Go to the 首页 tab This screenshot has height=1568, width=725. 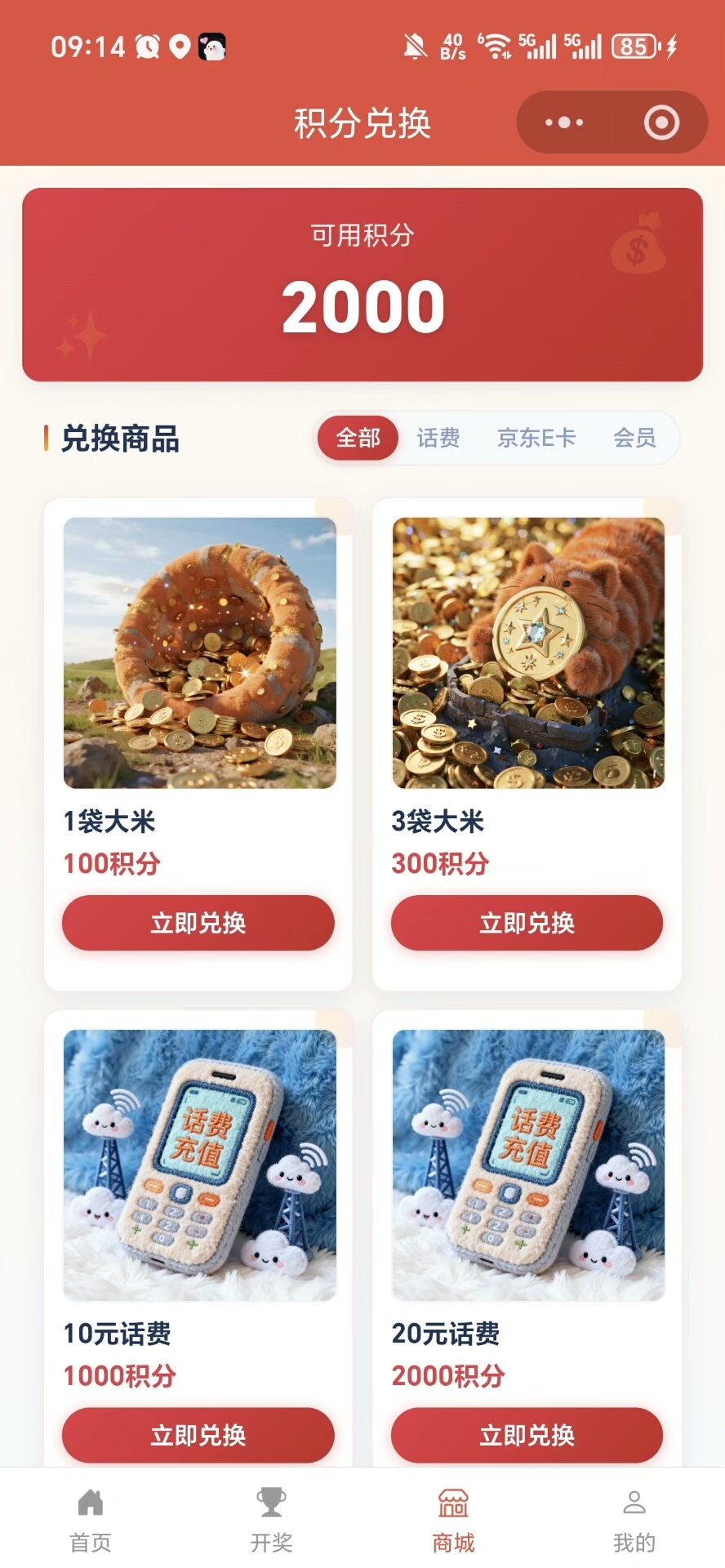click(91, 1520)
